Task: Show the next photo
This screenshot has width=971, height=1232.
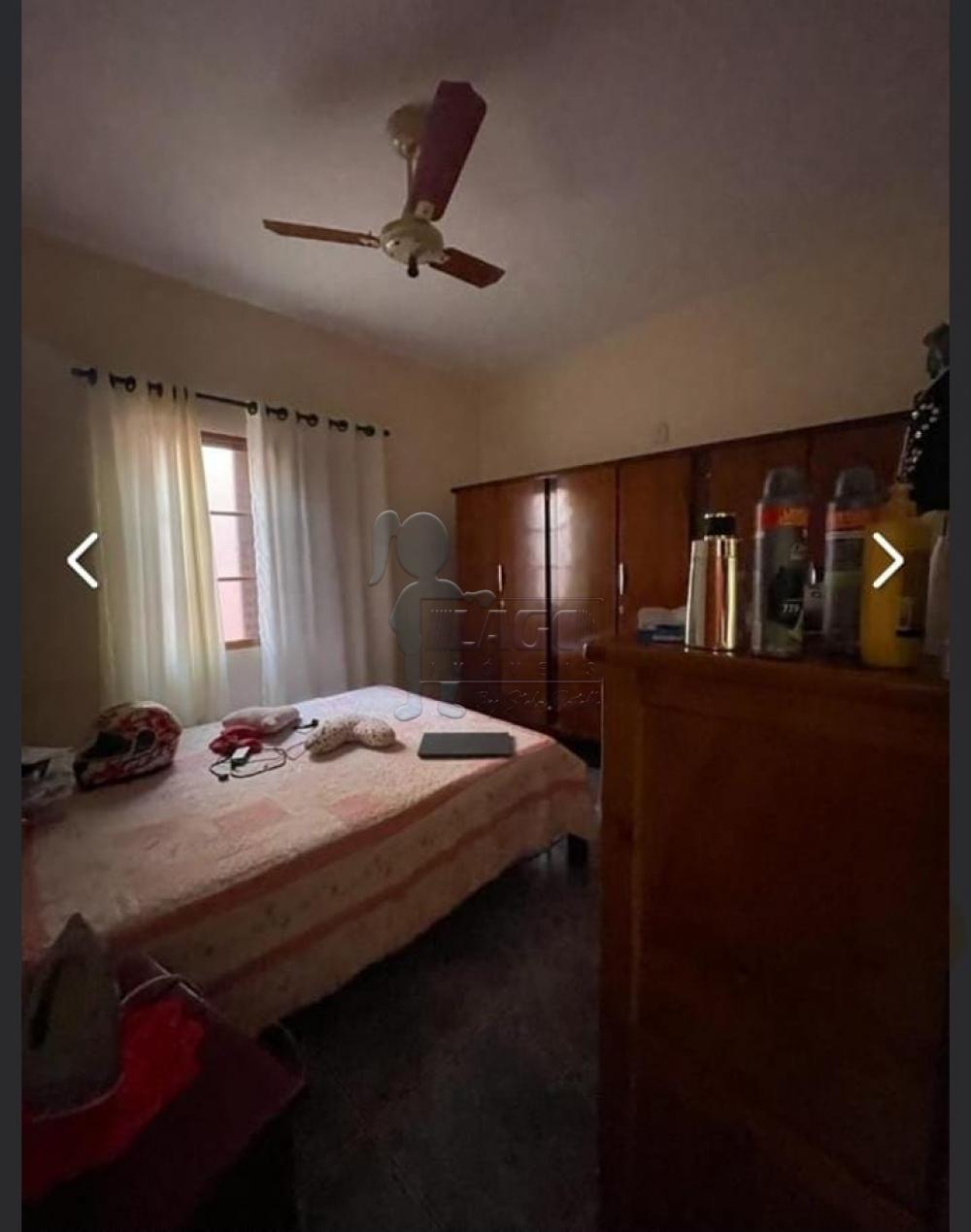Action: tap(887, 560)
